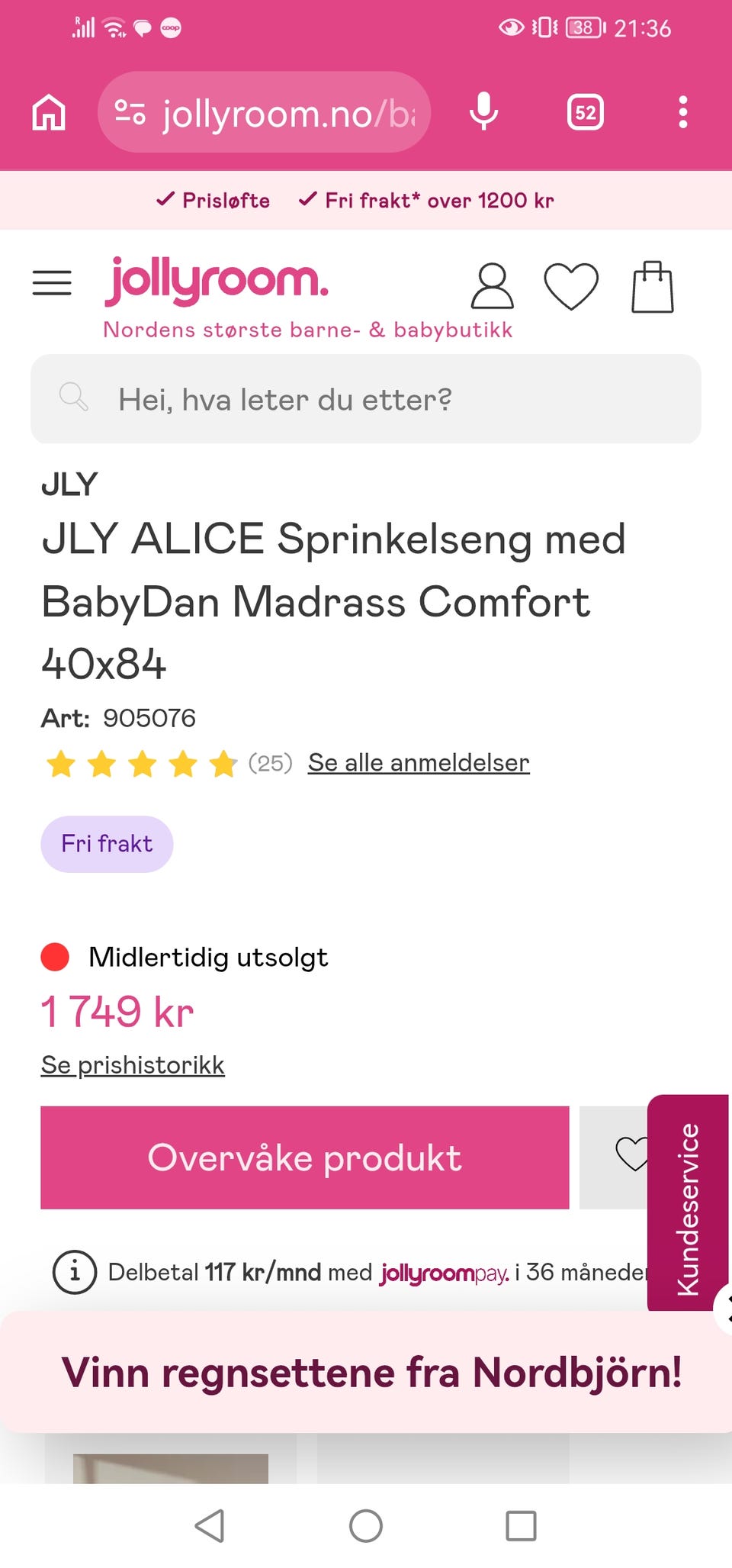Open the Kundeservice side tab

[x=688, y=1203]
